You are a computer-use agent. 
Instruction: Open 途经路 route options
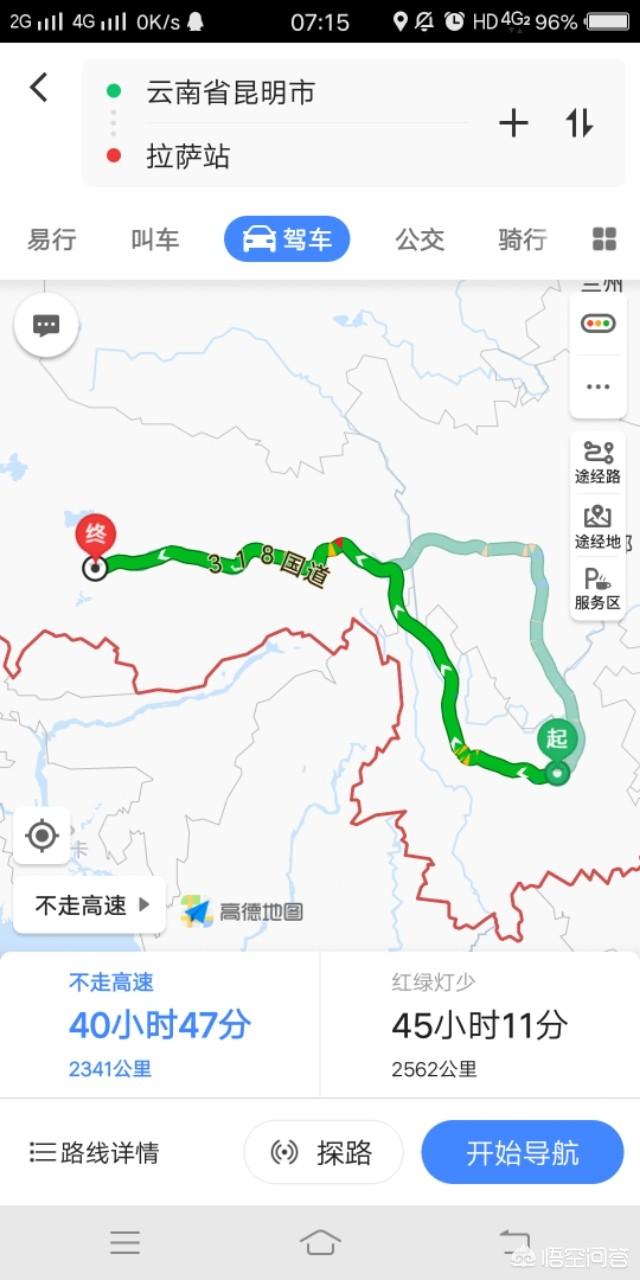coord(598,463)
